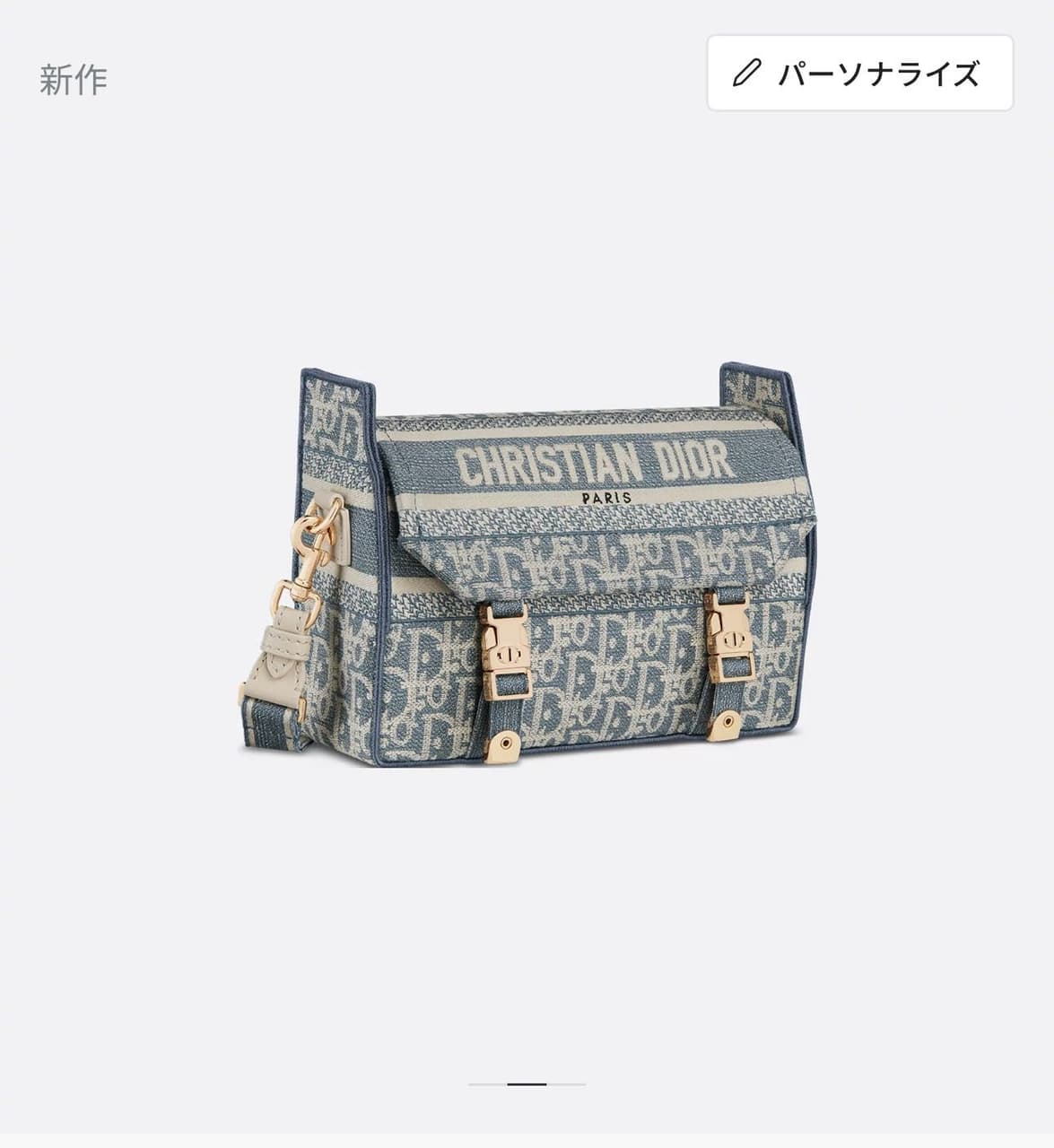Tap the image carousel page indicator
The width and height of the screenshot is (1054, 1148).
point(527,1084)
